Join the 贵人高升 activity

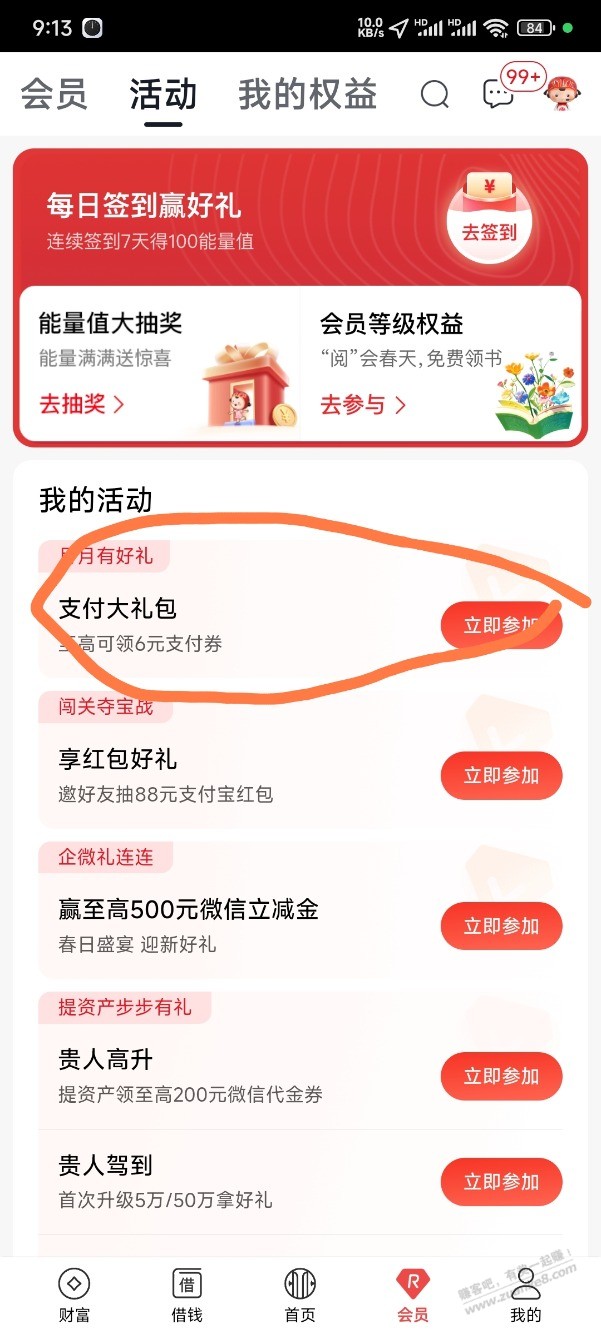click(501, 1076)
